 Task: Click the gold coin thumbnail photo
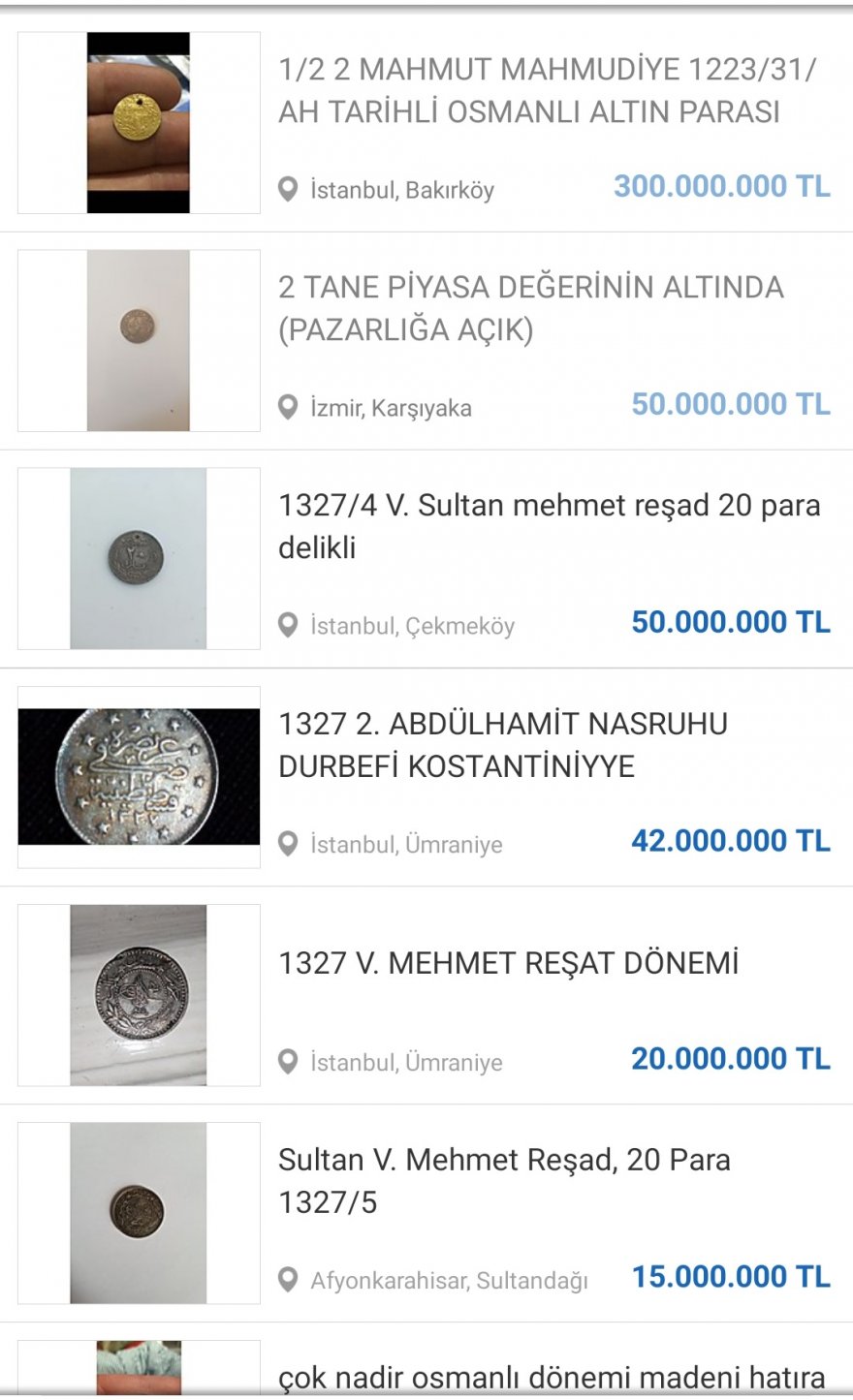(138, 122)
